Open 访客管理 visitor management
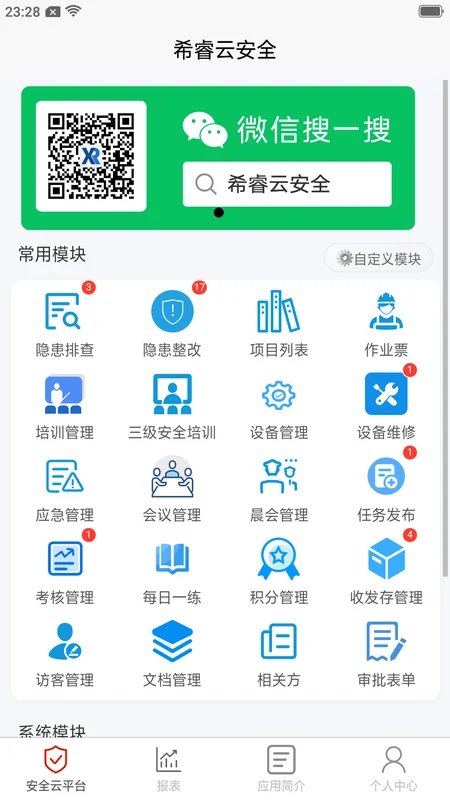Viewport: 450px width, 800px height. click(65, 654)
